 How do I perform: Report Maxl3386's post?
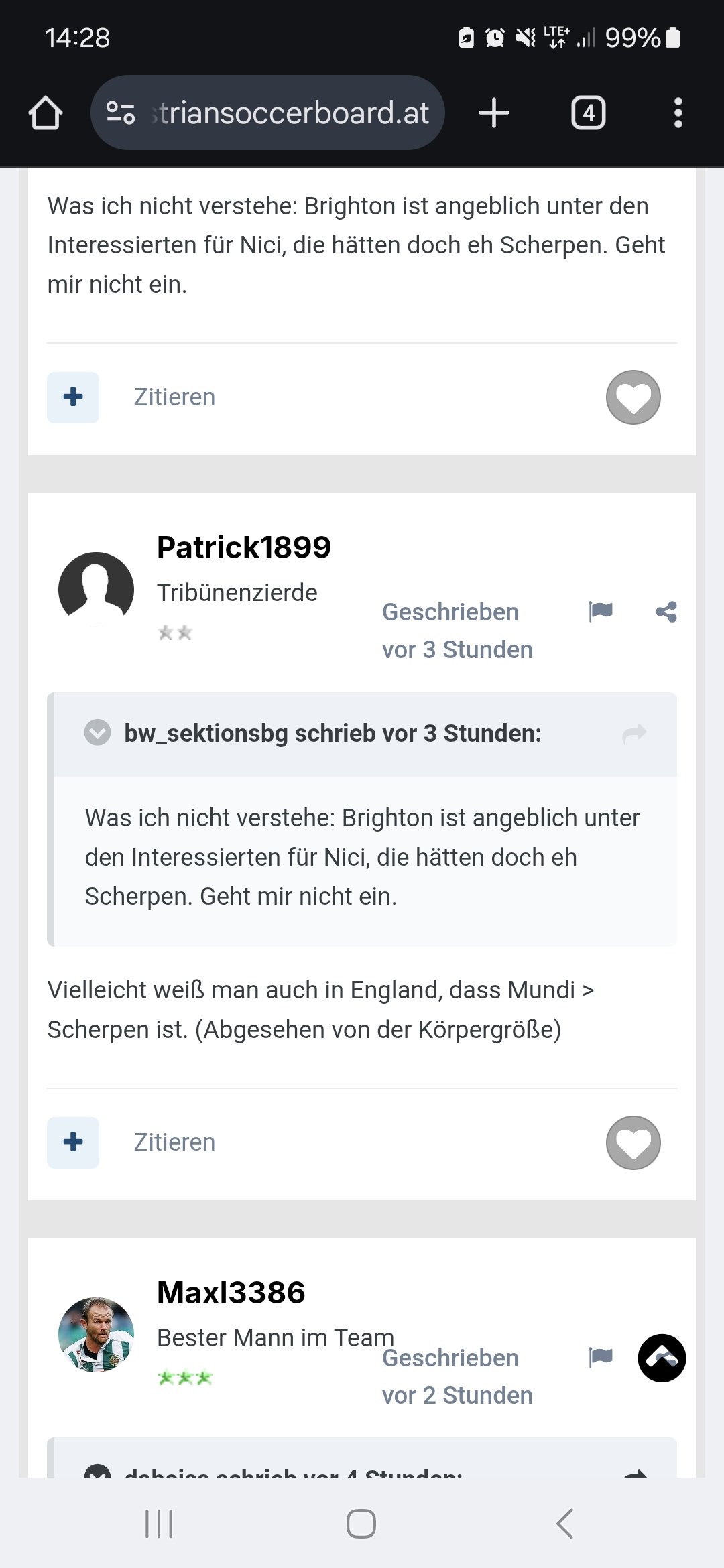[601, 1357]
